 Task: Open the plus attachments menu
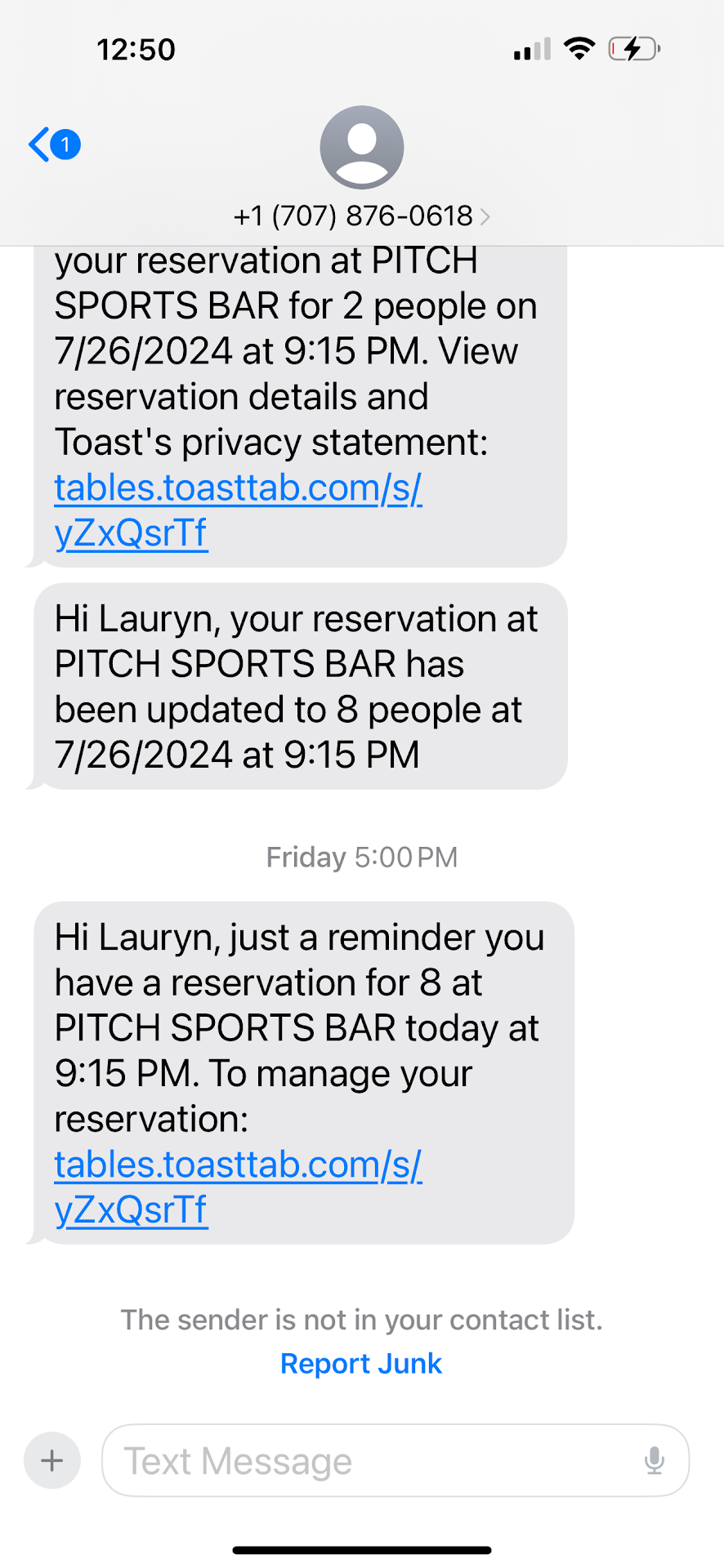pos(52,1460)
